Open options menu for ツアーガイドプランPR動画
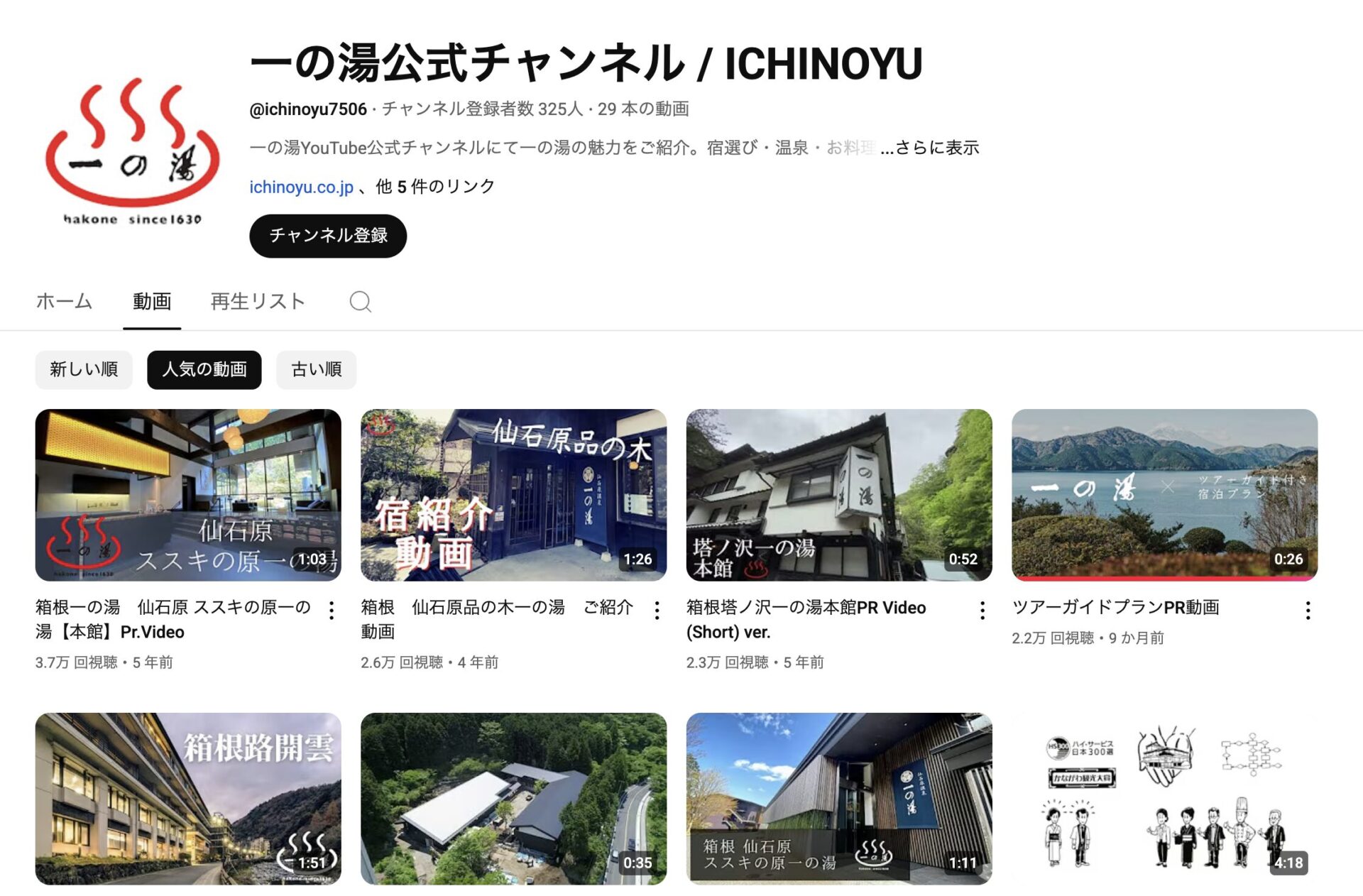 coord(1308,611)
